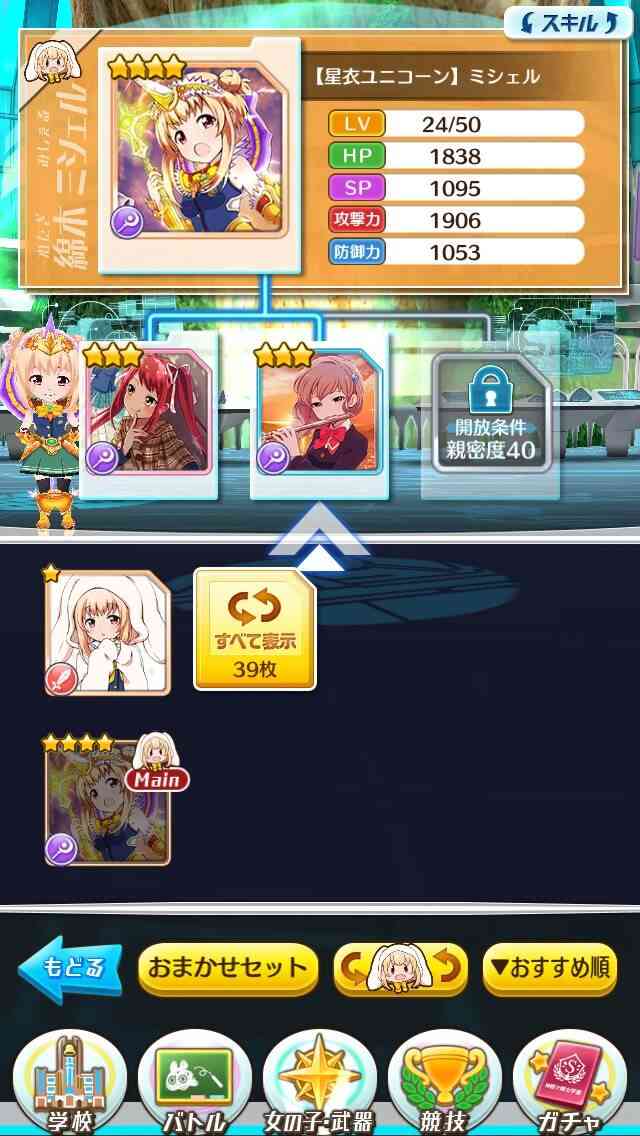
Task: Open the スキル toggle button
Action: (x=568, y=22)
